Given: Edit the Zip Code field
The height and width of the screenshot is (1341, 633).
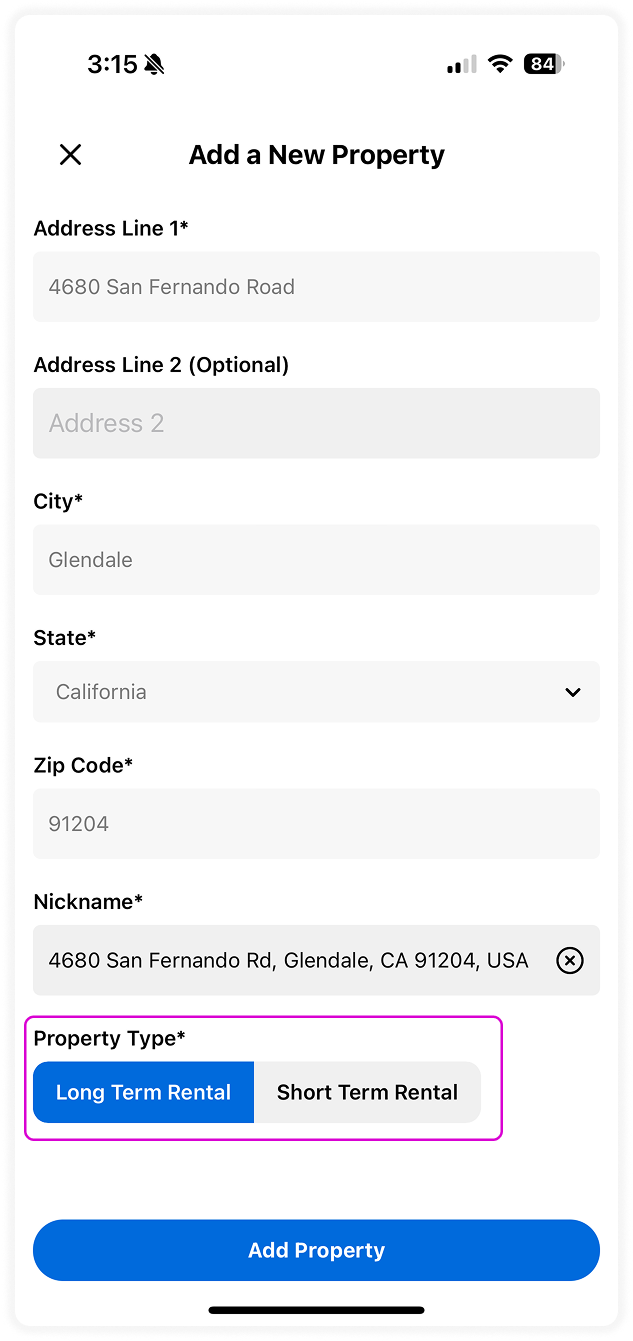Looking at the screenshot, I should click(x=316, y=824).
